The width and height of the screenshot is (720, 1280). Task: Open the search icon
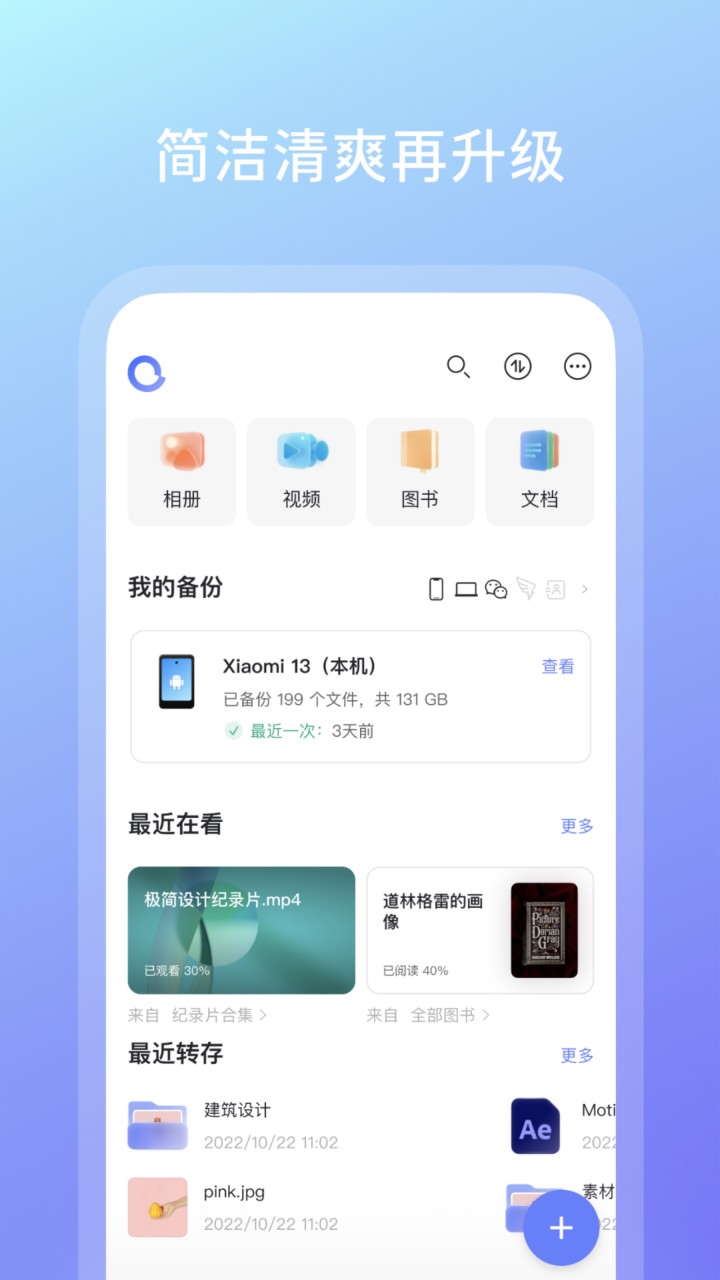click(x=458, y=368)
